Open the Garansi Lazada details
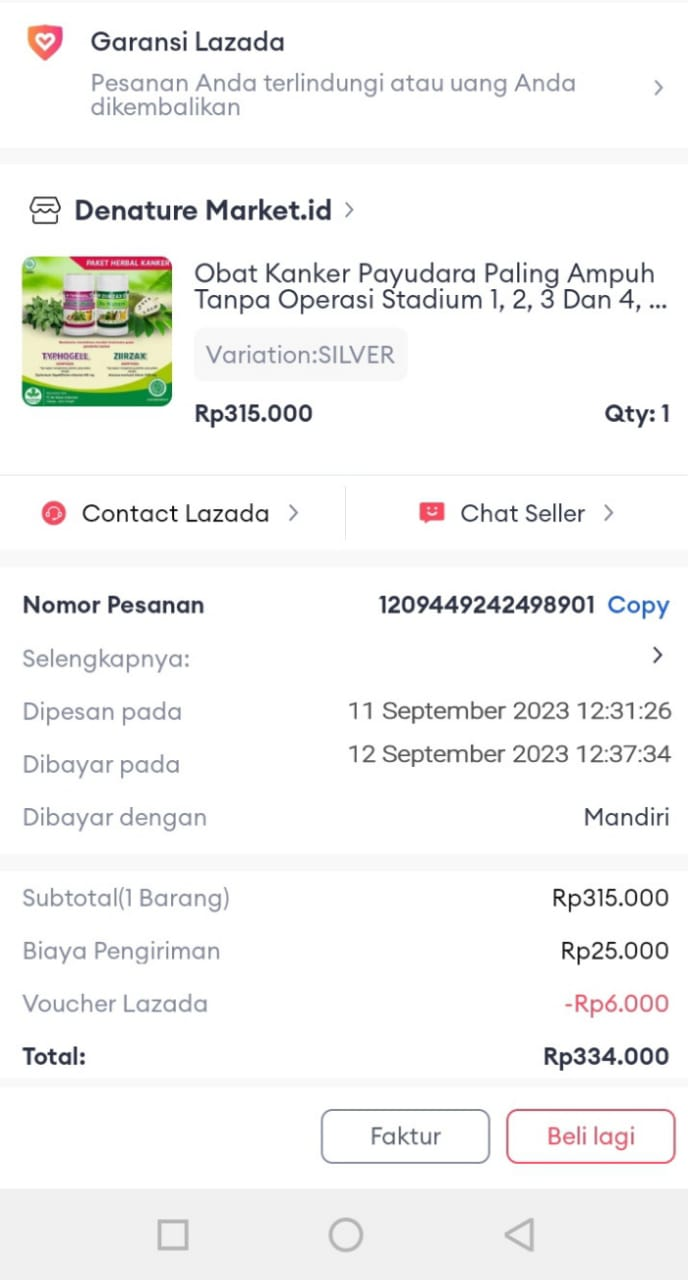The height and width of the screenshot is (1280, 688). pyautogui.click(x=344, y=75)
